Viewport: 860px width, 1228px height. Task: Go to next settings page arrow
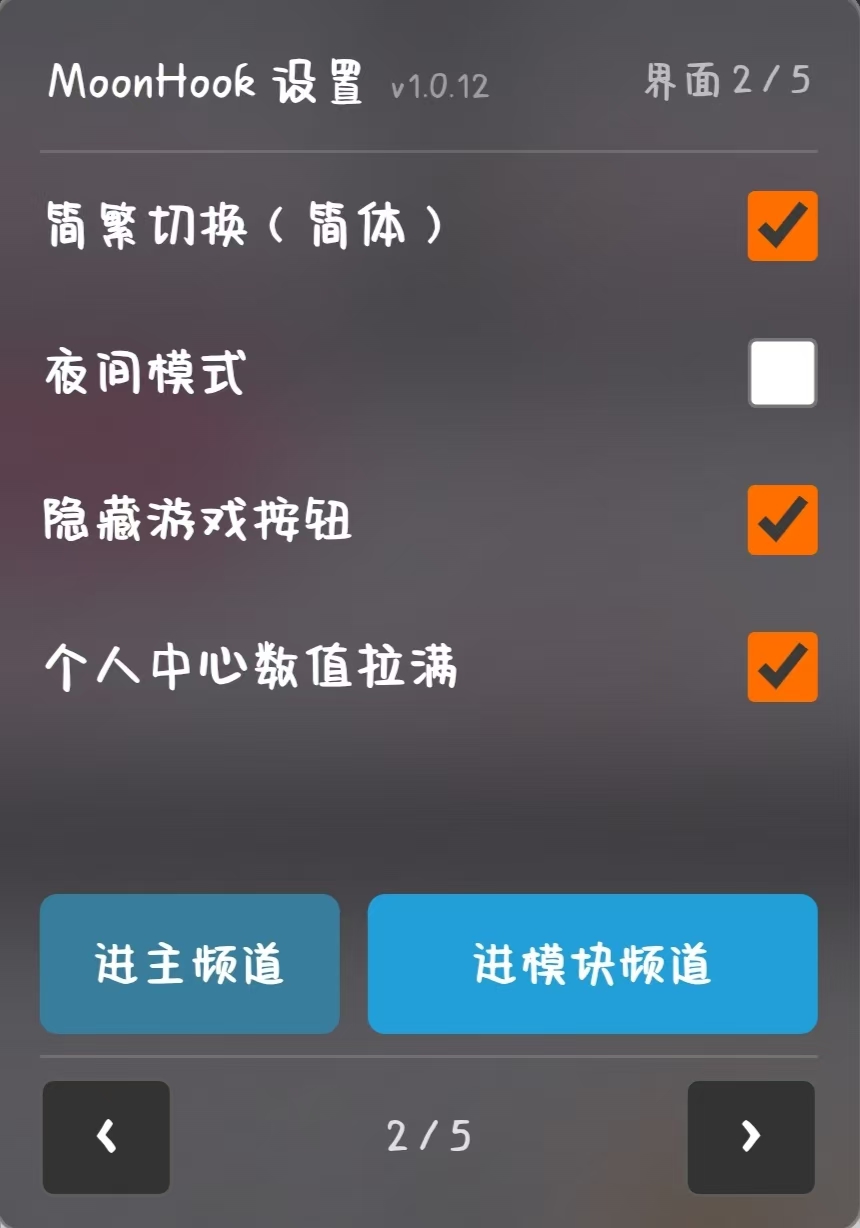[751, 1137]
